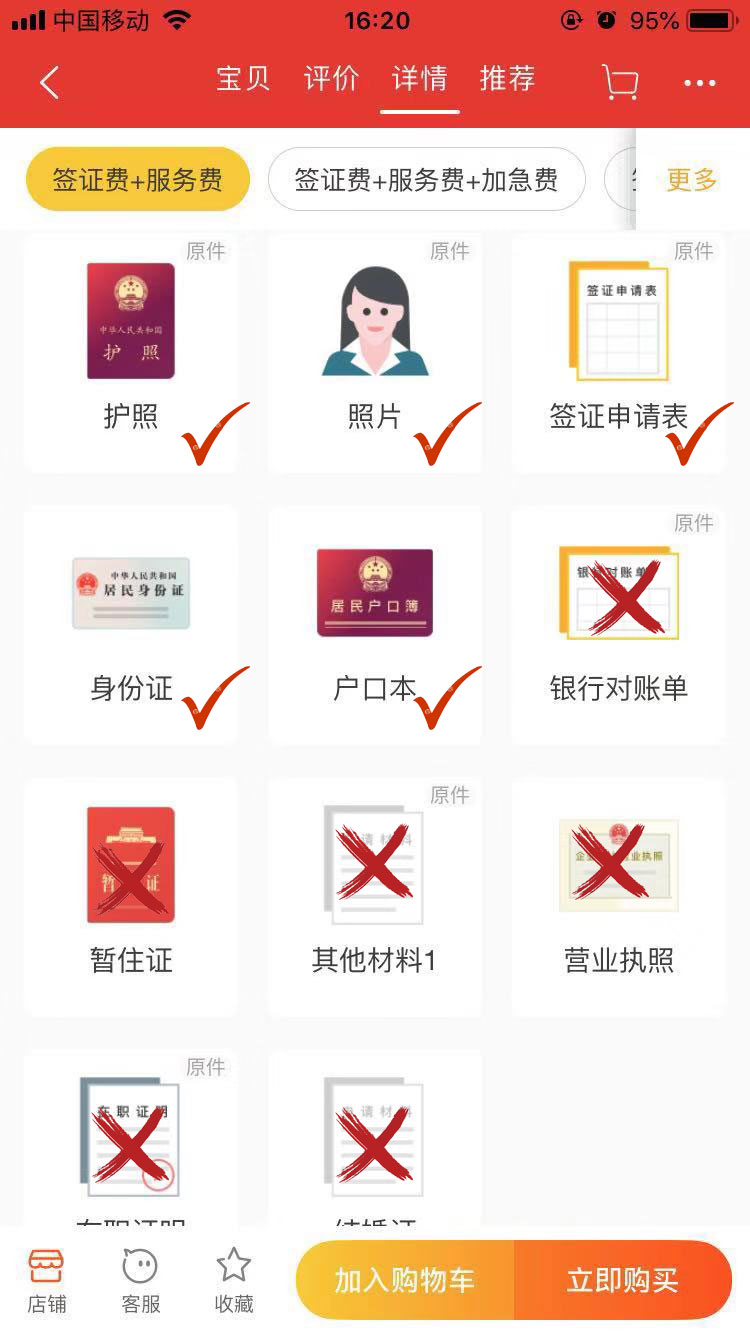Open the shopping cart icon

coord(620,82)
